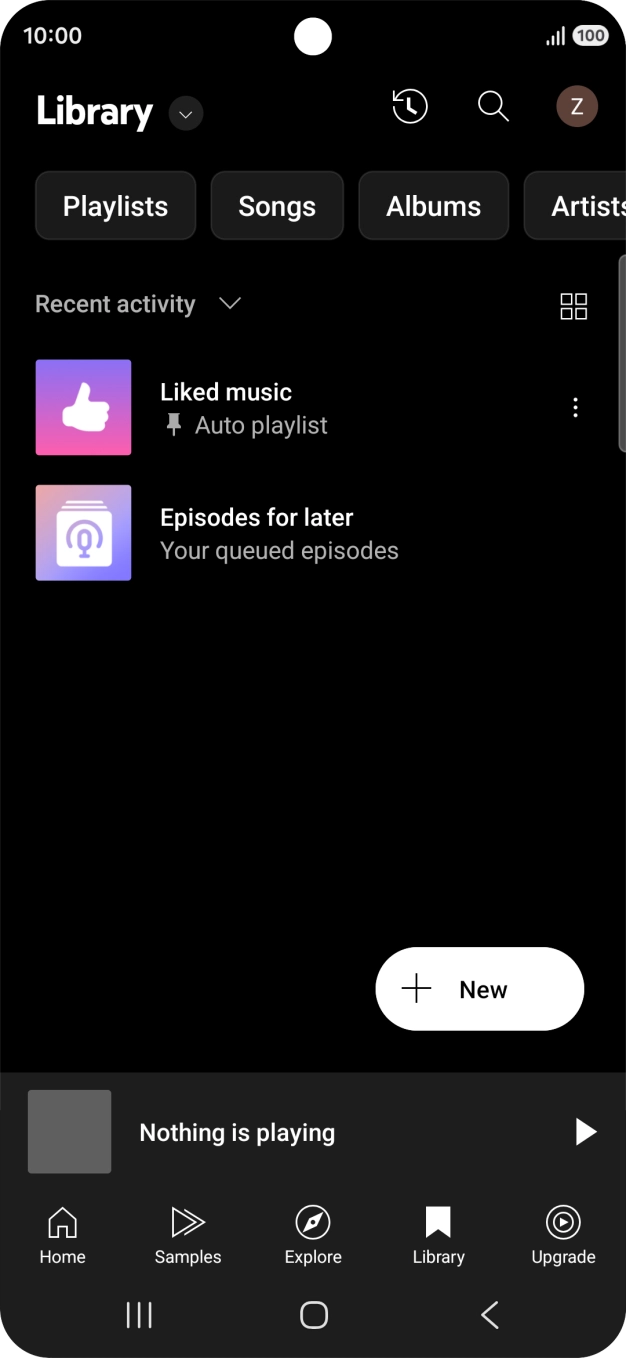Switch to the Explore tab
This screenshot has height=1358, width=626.
(x=313, y=1234)
